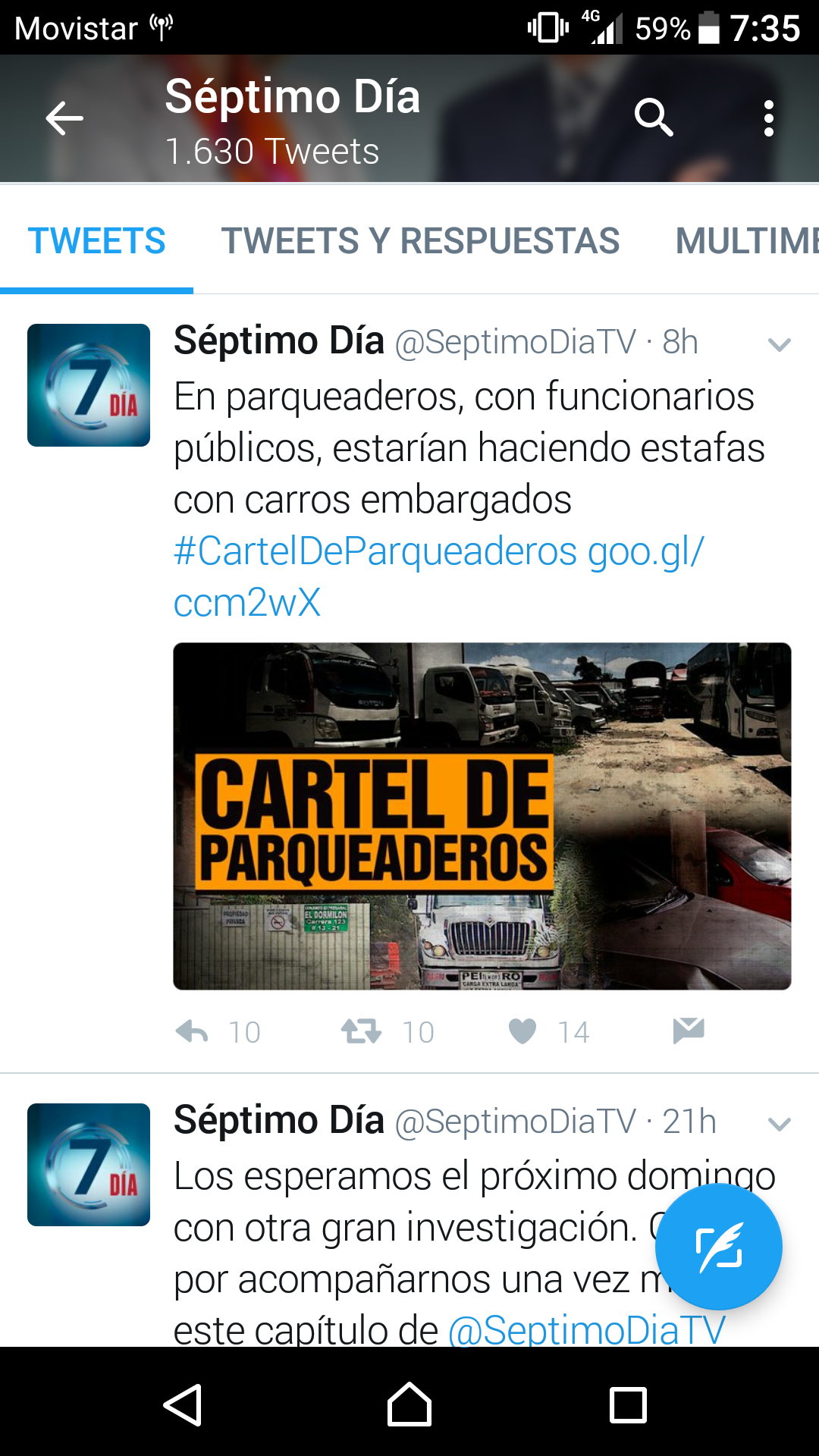The image size is (819, 1456).
Task: Switch to the Tweets y respuestas tab
Action: click(420, 240)
